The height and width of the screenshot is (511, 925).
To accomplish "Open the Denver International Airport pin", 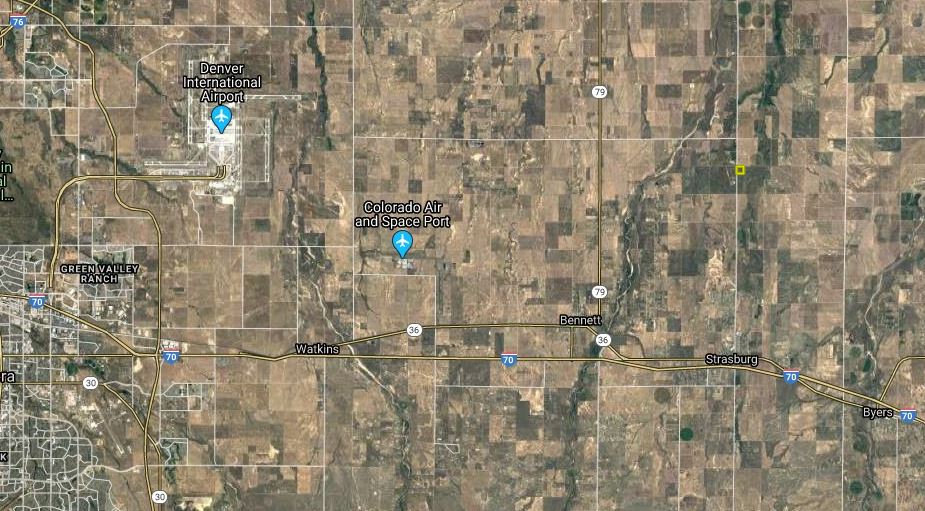I will tap(221, 120).
